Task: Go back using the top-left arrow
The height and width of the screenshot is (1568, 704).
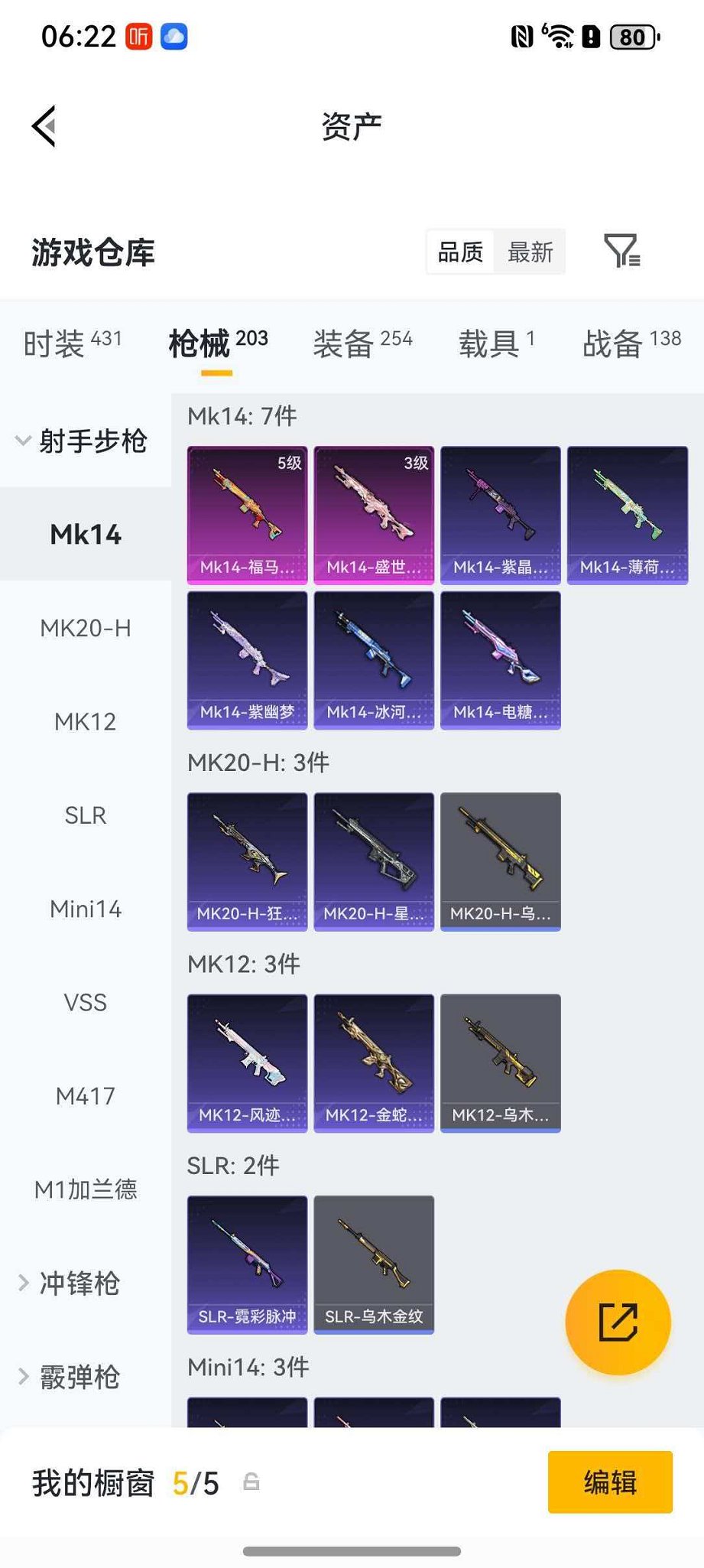Action: click(44, 126)
